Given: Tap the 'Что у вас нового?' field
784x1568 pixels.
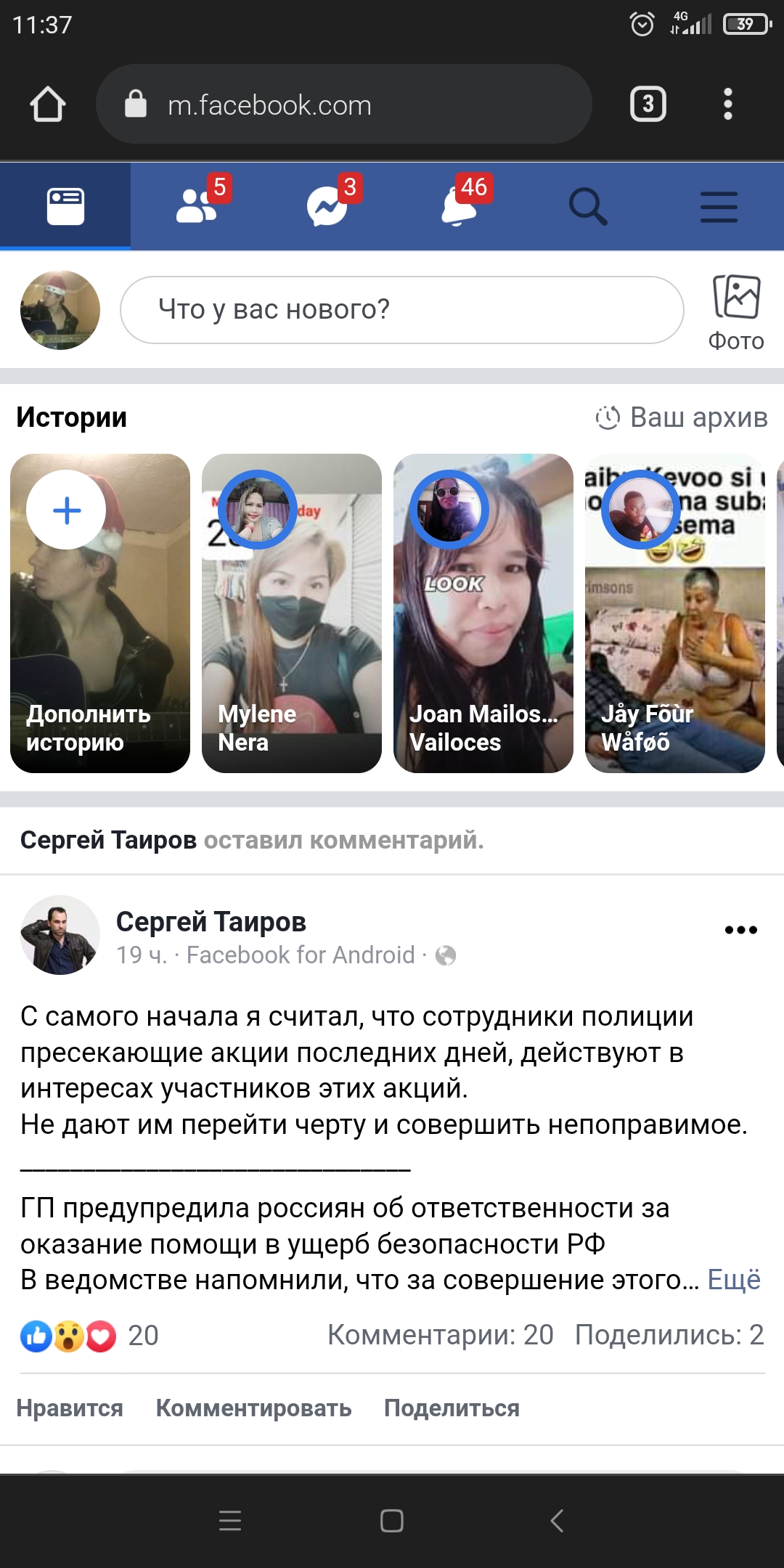Looking at the screenshot, I should pyautogui.click(x=401, y=310).
